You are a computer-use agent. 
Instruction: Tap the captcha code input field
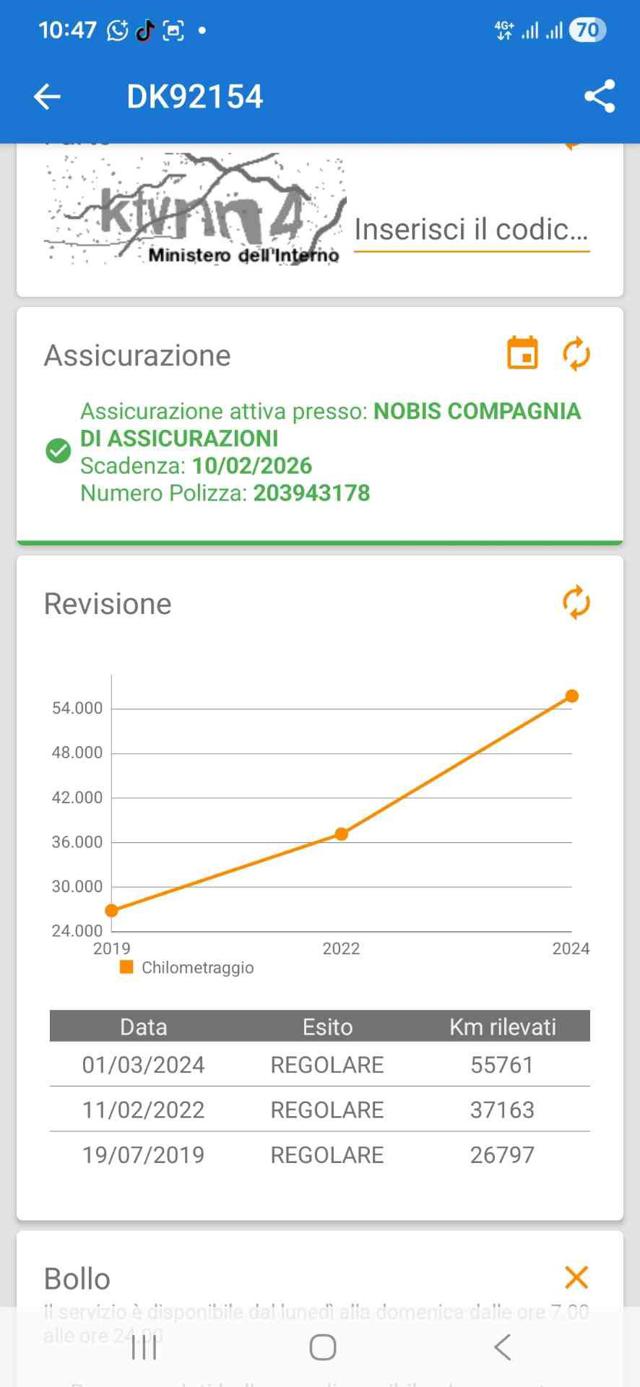471,230
